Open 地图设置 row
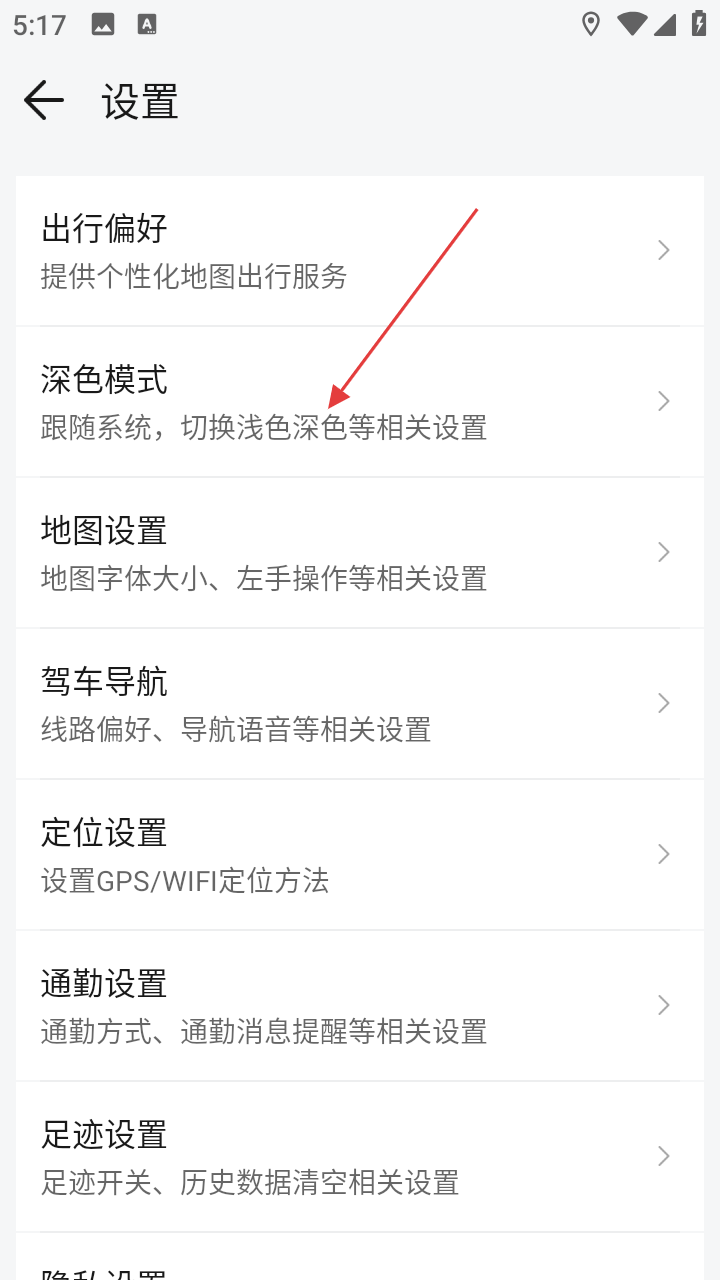720x1280 pixels. click(x=359, y=552)
